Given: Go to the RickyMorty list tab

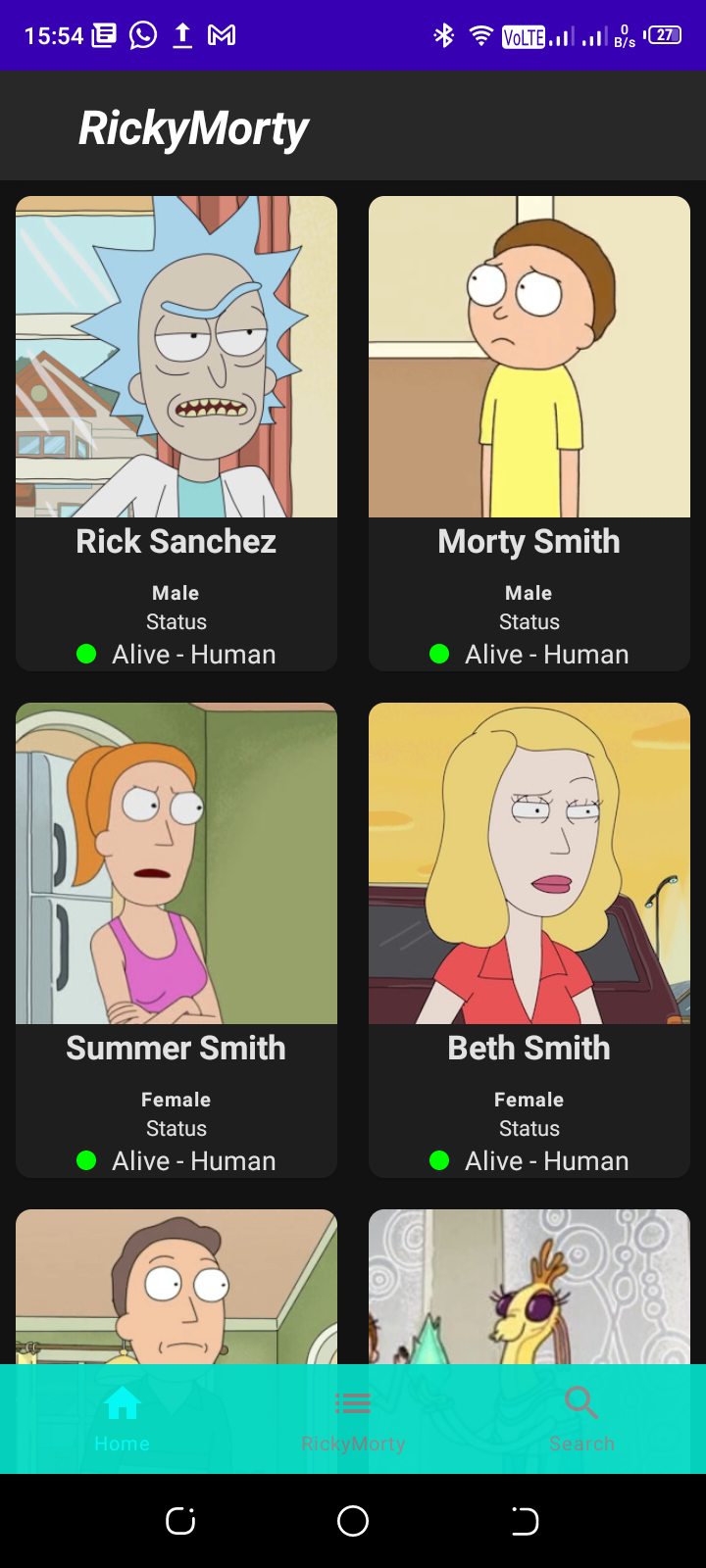Looking at the screenshot, I should [353, 1419].
